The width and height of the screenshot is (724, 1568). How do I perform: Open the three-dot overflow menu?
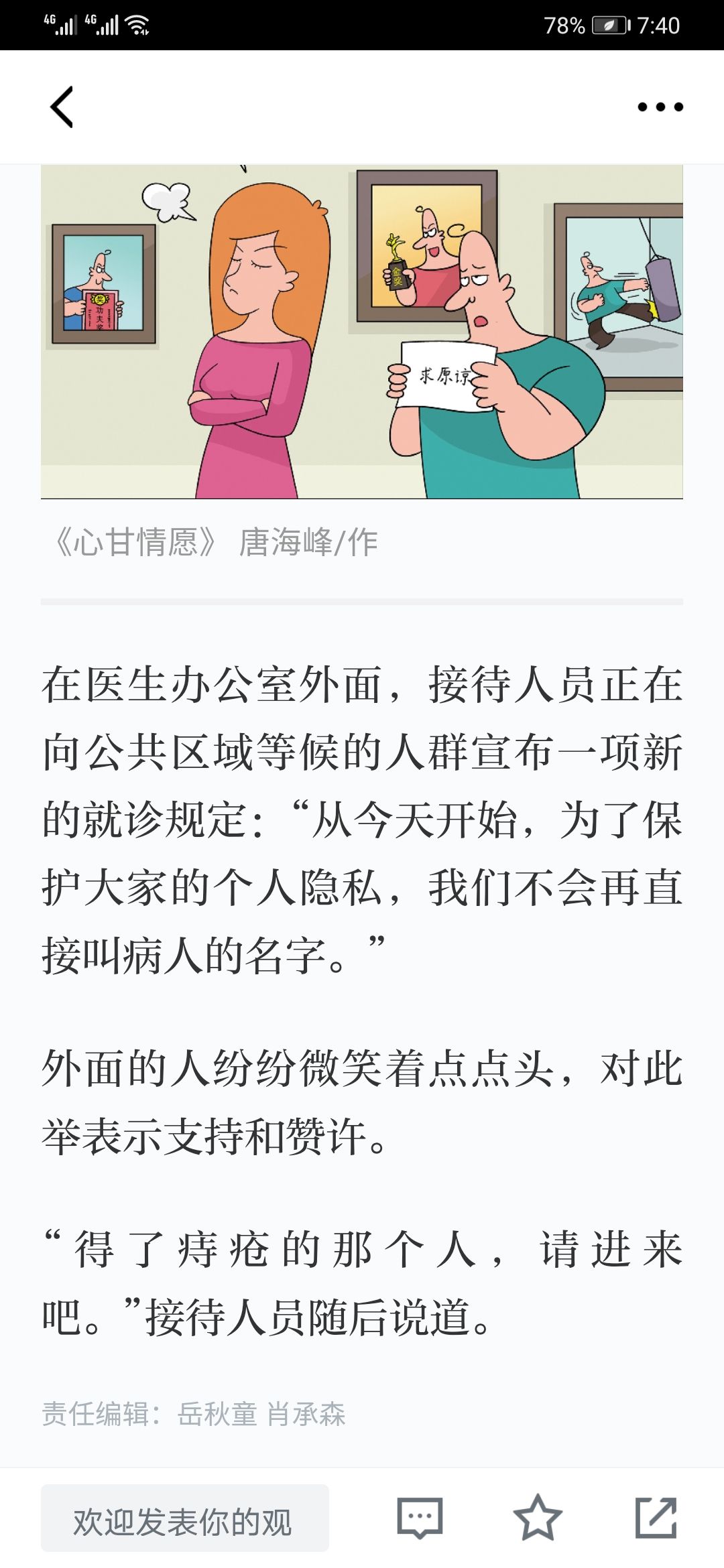[x=660, y=107]
